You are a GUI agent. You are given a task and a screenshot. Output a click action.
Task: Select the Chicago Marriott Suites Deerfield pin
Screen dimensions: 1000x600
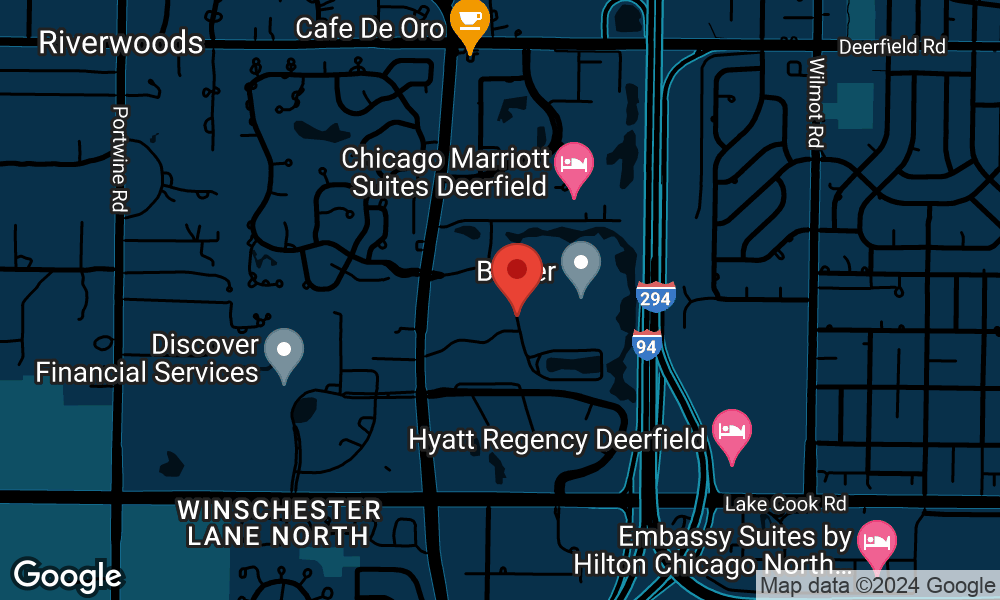pyautogui.click(x=574, y=165)
